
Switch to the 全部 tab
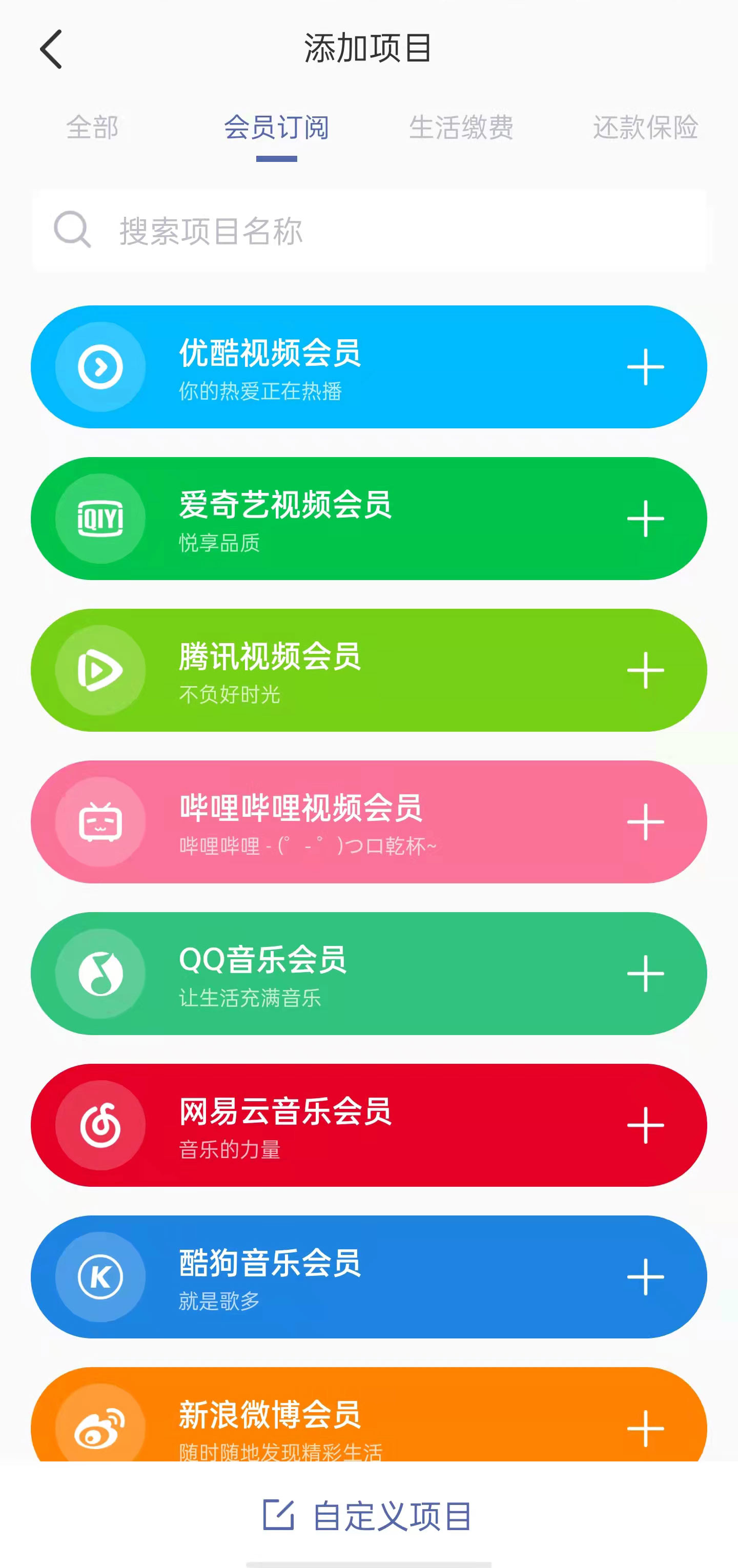click(93, 129)
